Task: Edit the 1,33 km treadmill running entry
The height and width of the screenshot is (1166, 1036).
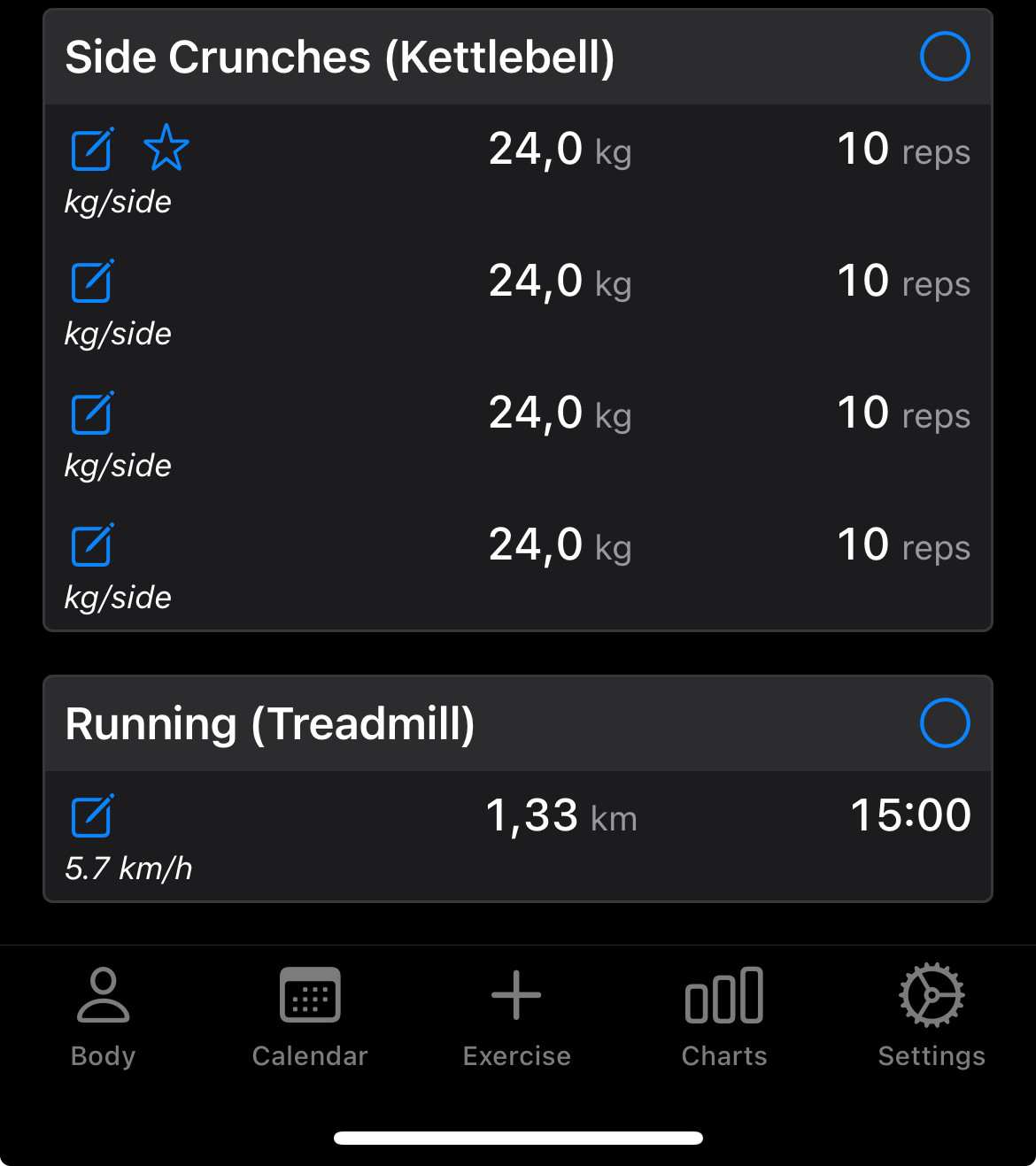Action: (x=92, y=815)
